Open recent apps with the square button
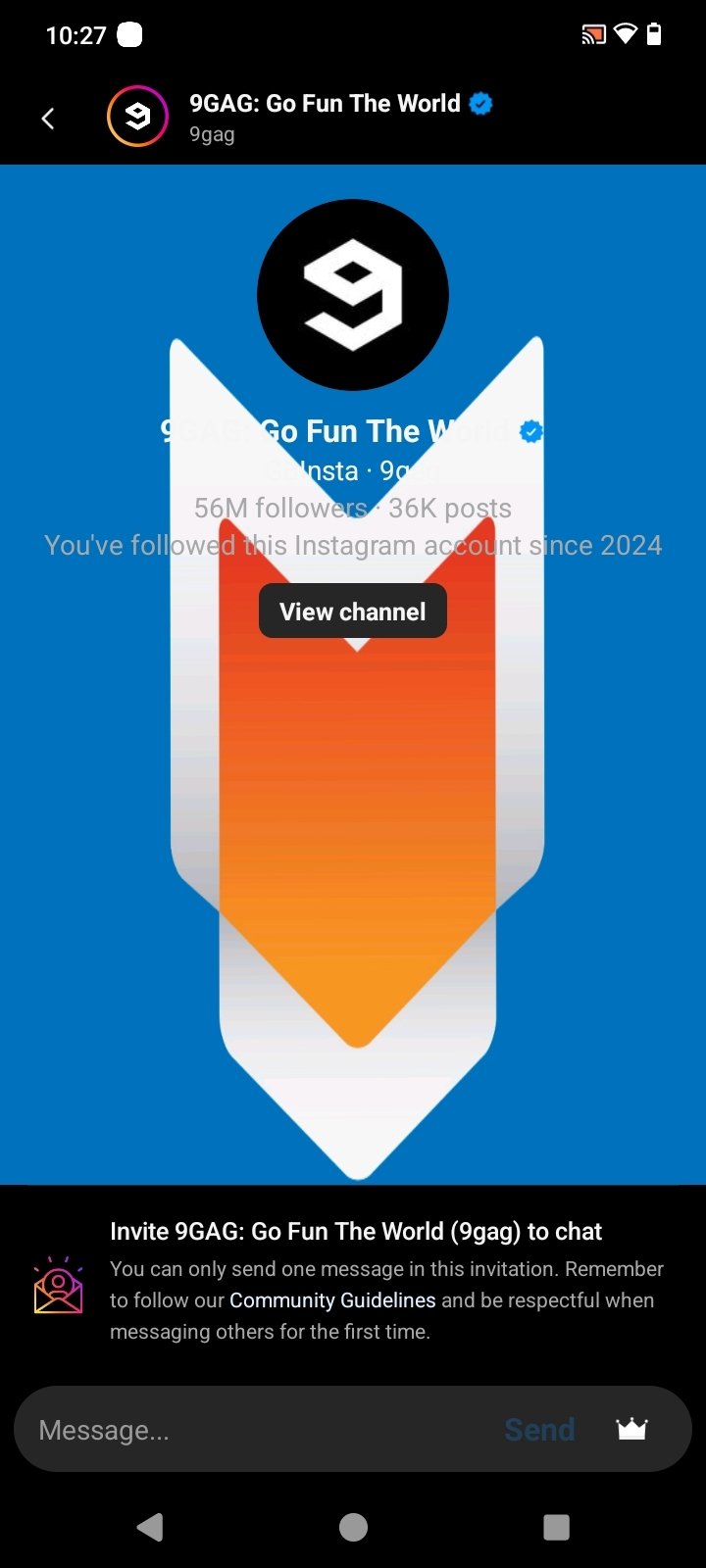Image resolution: width=706 pixels, height=1568 pixels. (x=556, y=1527)
